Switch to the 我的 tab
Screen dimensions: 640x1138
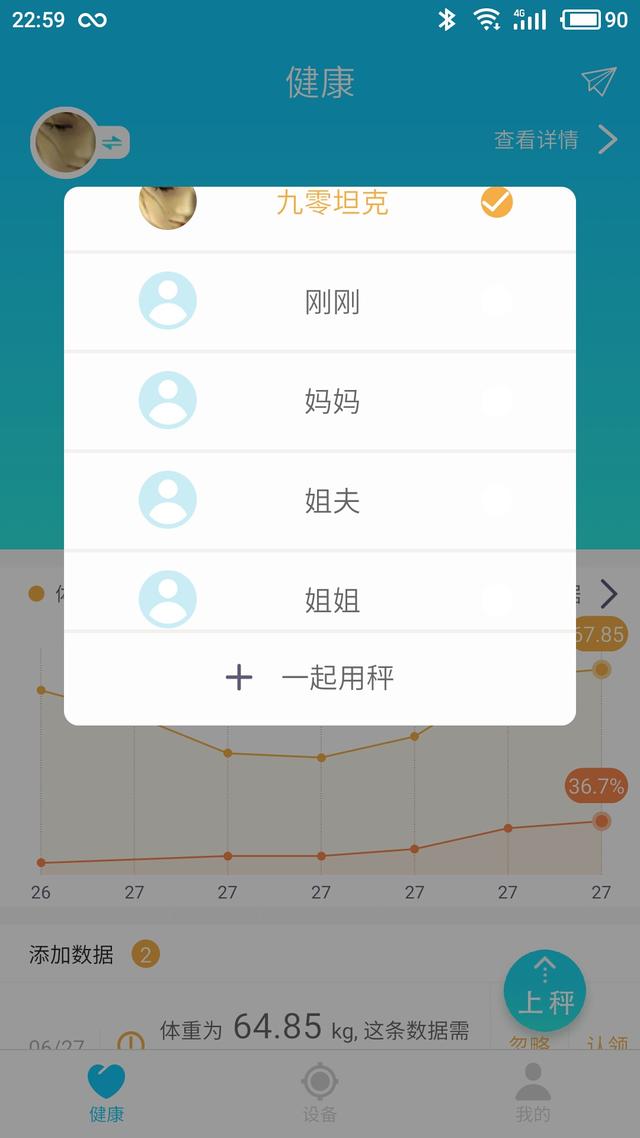tap(532, 1093)
